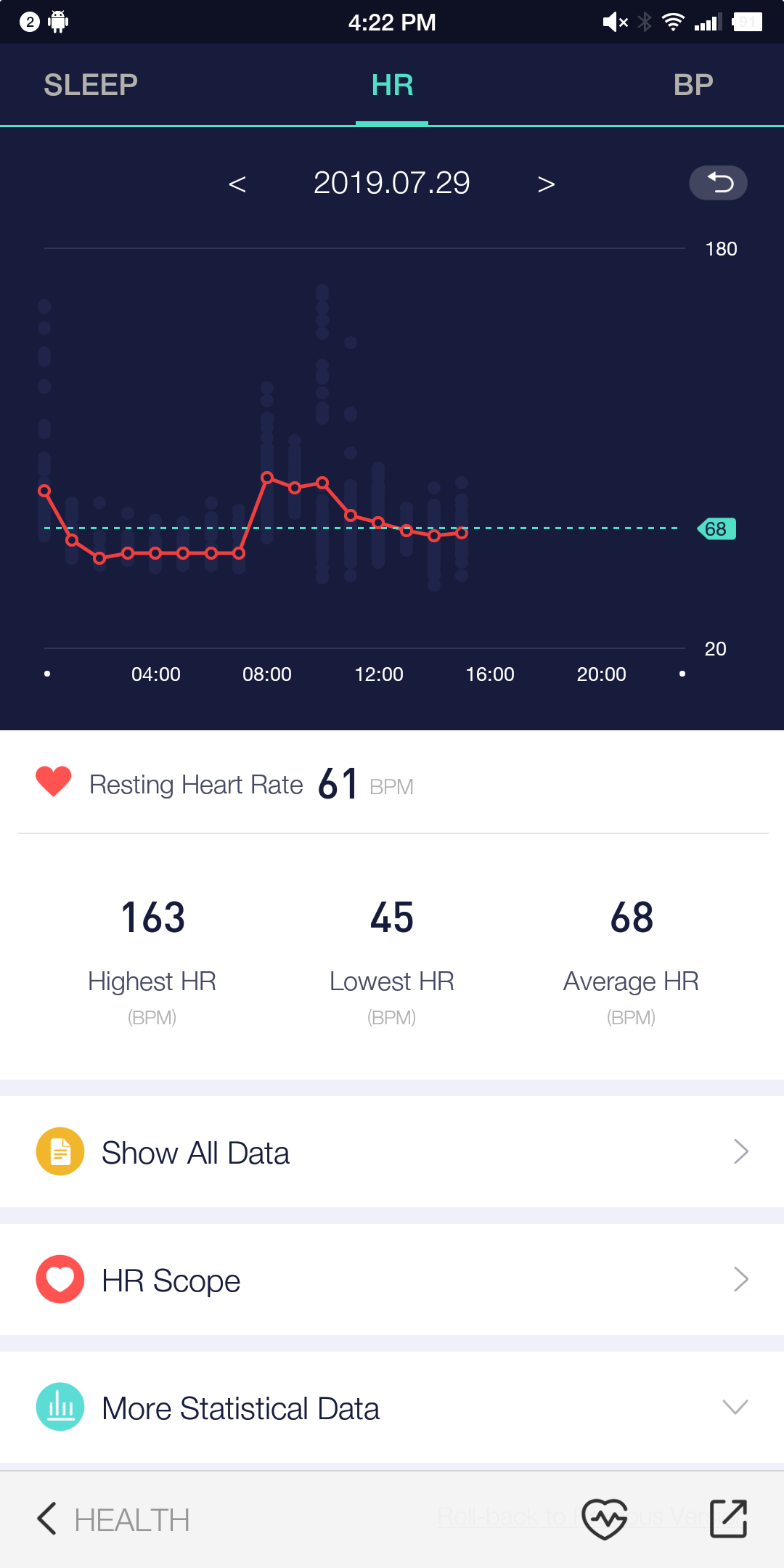
Task: Switch to the SLEEP tab
Action: pyautogui.click(x=91, y=85)
